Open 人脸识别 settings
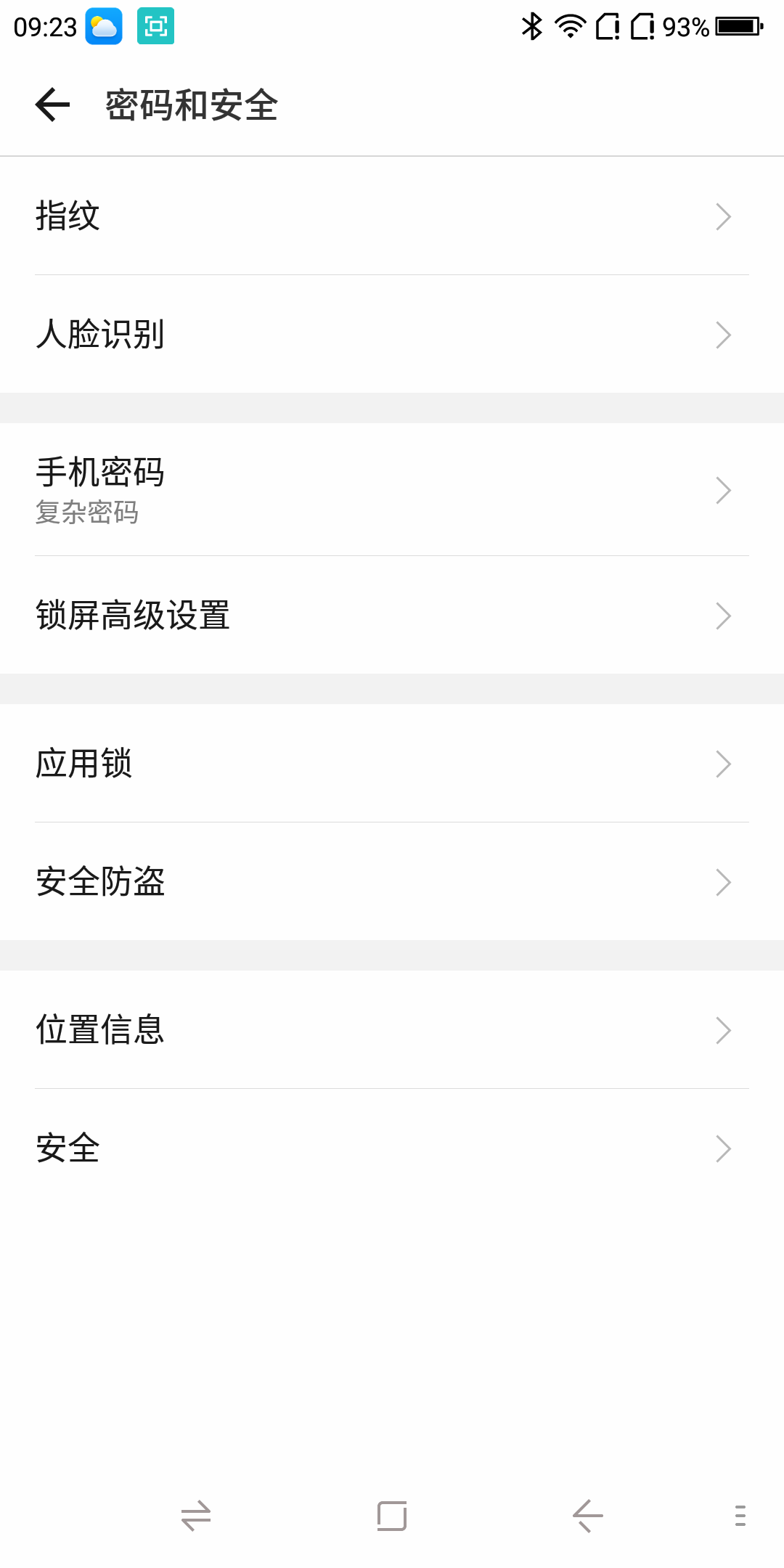The height and width of the screenshot is (1568, 784). 392,335
